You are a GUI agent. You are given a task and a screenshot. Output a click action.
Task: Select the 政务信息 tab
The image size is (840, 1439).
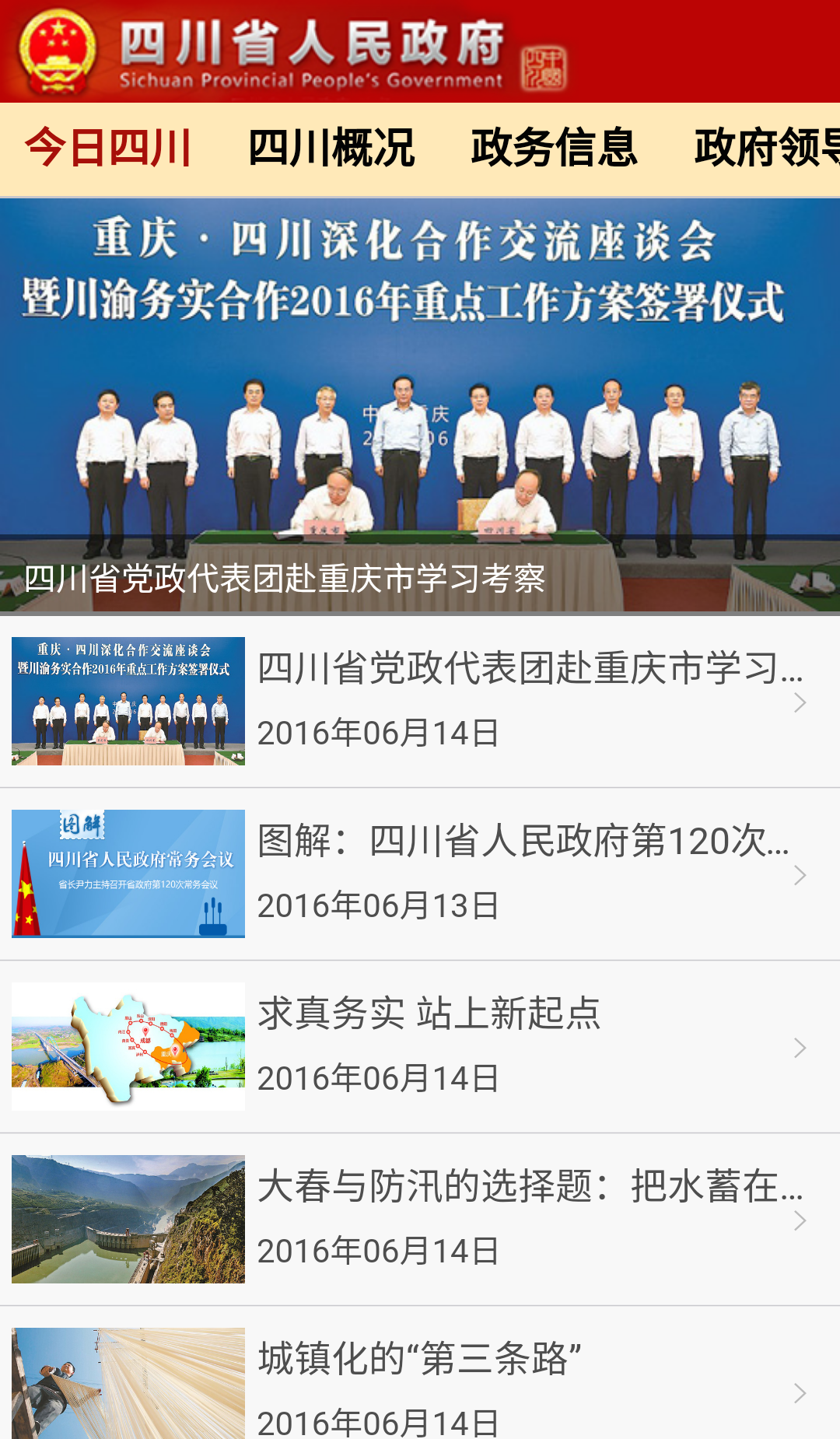554,148
